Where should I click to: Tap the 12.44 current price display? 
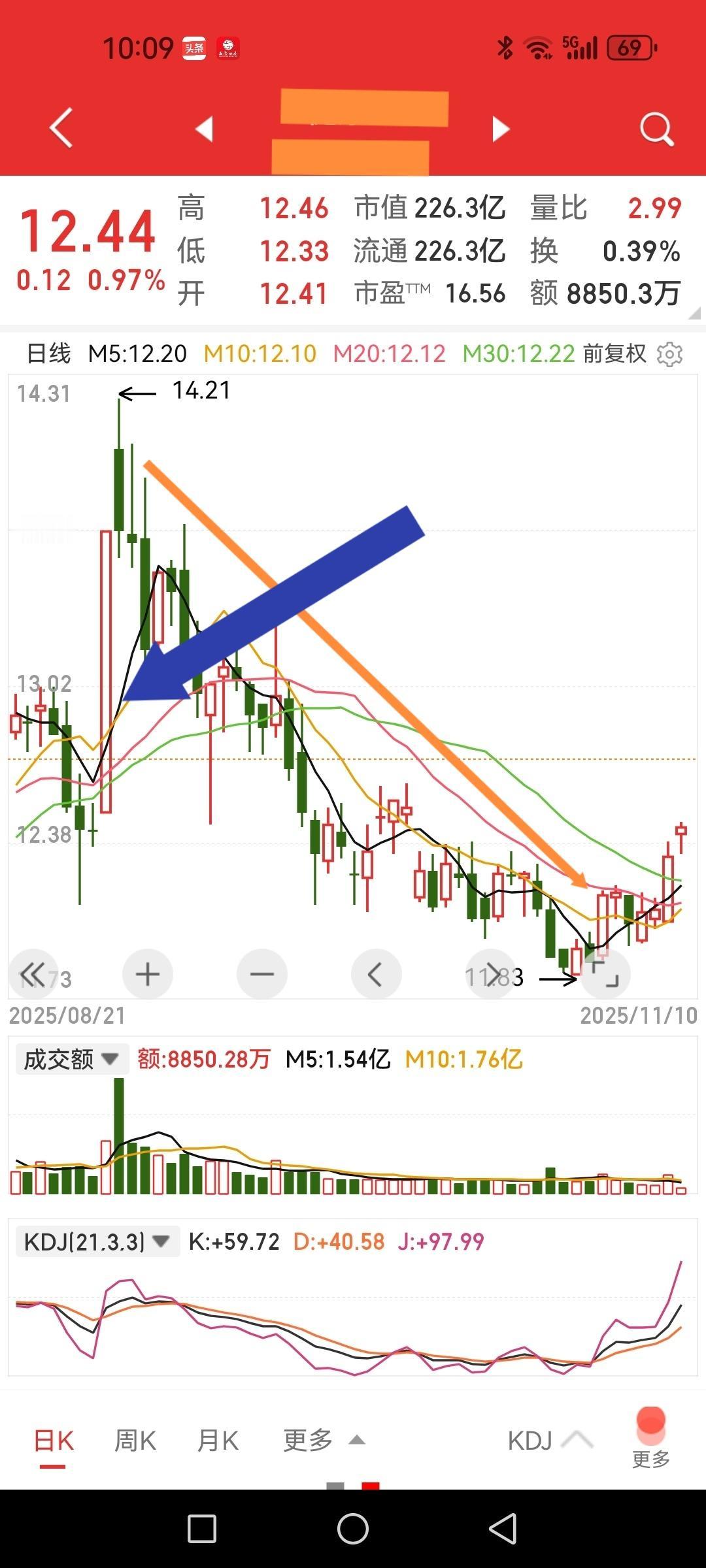[87, 229]
